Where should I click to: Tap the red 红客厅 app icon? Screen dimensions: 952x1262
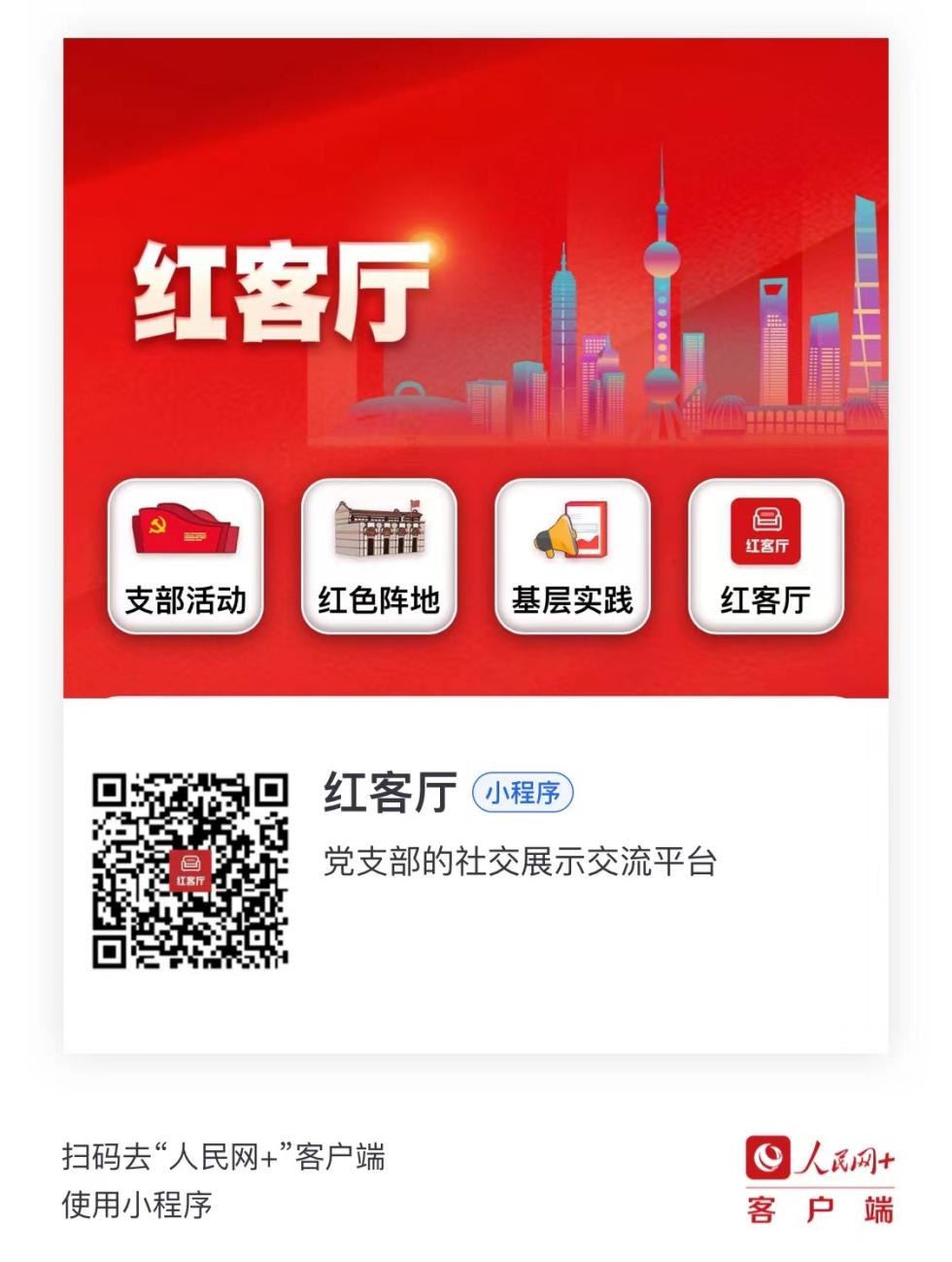(764, 531)
